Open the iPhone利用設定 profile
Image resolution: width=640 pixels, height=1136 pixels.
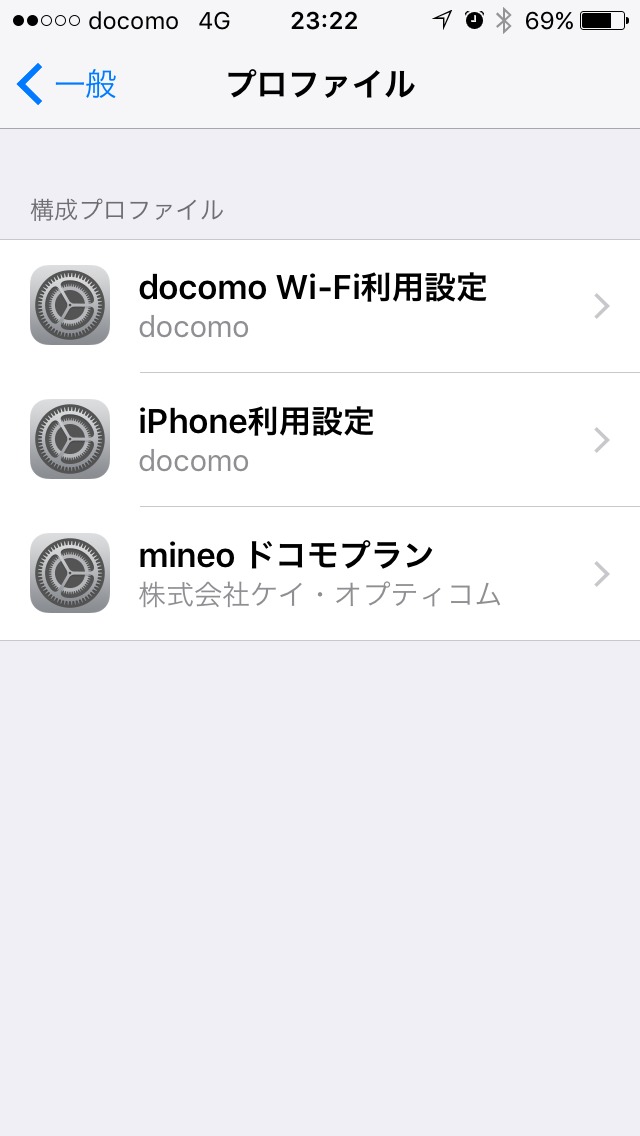point(320,440)
